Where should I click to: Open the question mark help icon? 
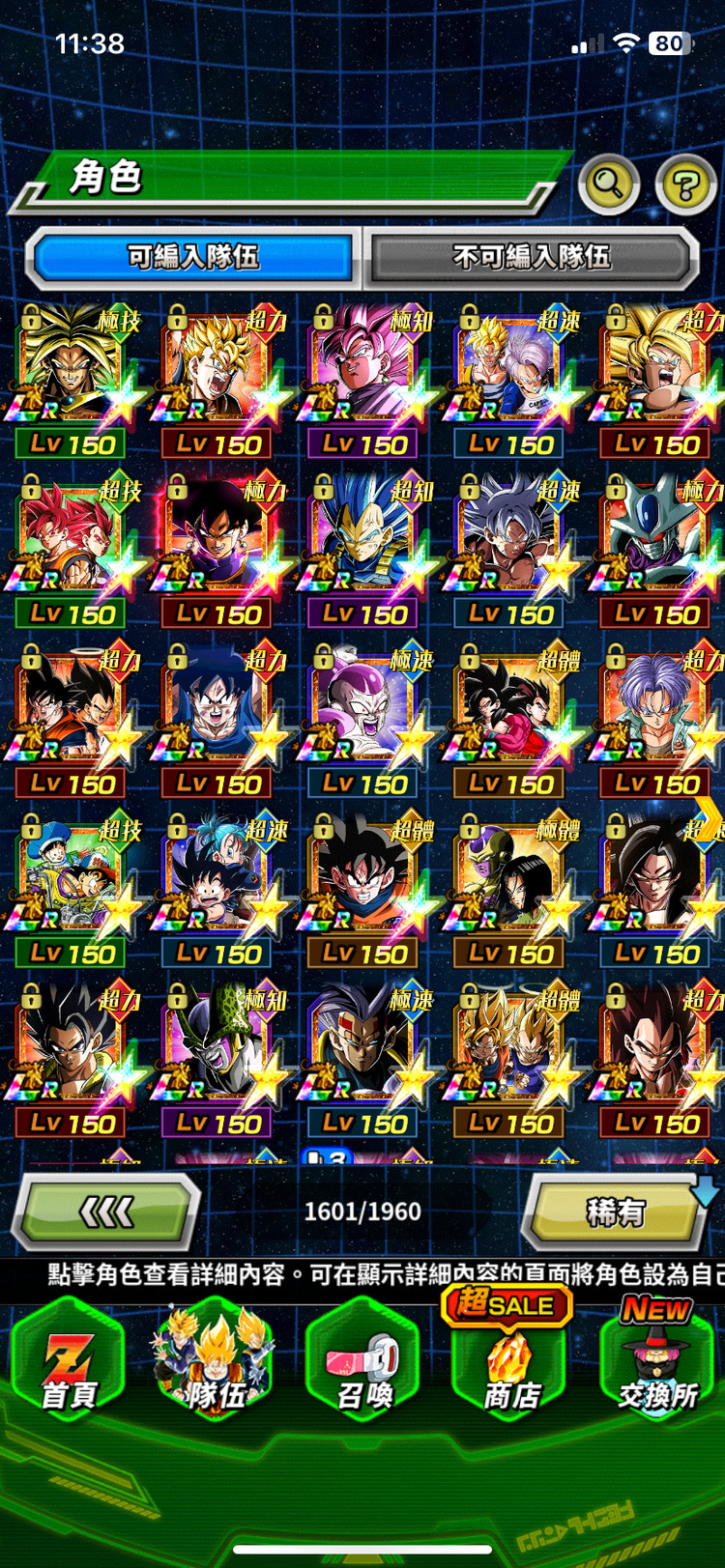pyautogui.click(x=685, y=184)
